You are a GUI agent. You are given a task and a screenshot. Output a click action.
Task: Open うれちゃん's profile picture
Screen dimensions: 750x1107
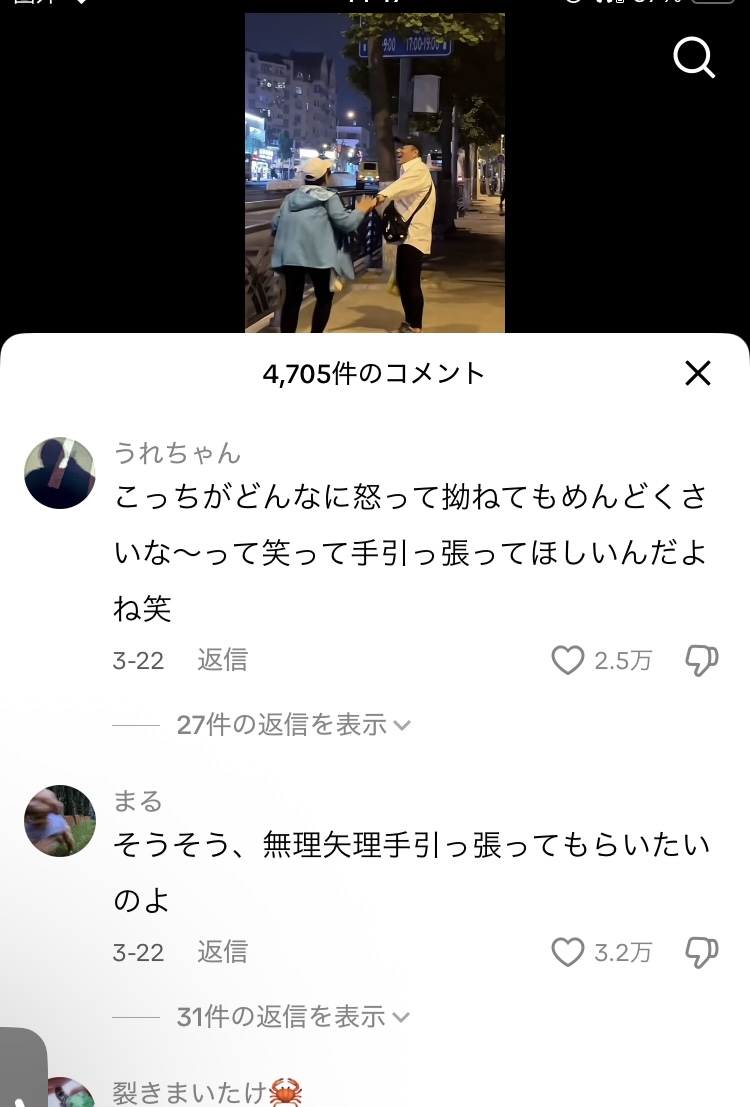coord(60,473)
